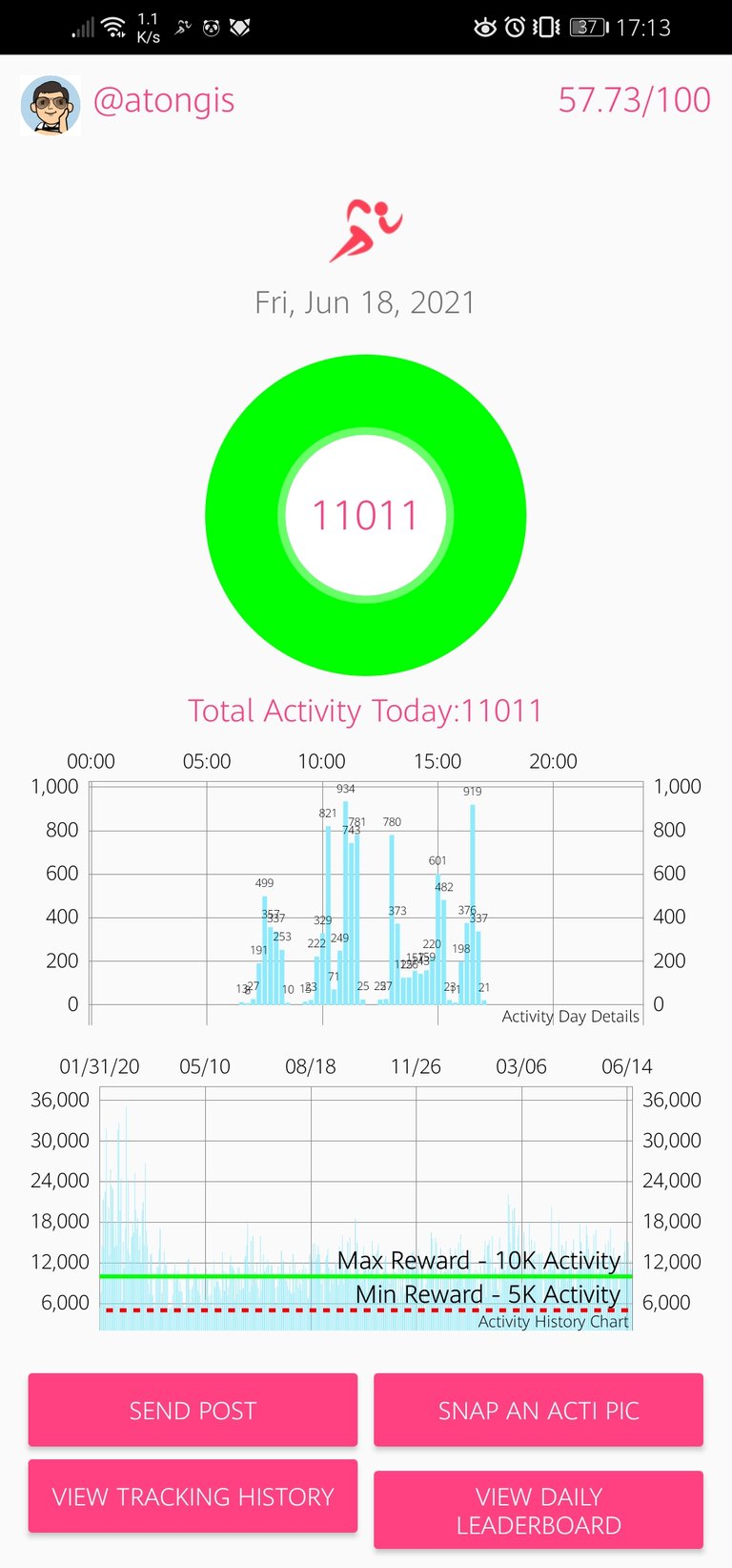Open SNAP AN ACTI PIC
Viewport: 732px width, 1568px height.
pyautogui.click(x=539, y=1410)
